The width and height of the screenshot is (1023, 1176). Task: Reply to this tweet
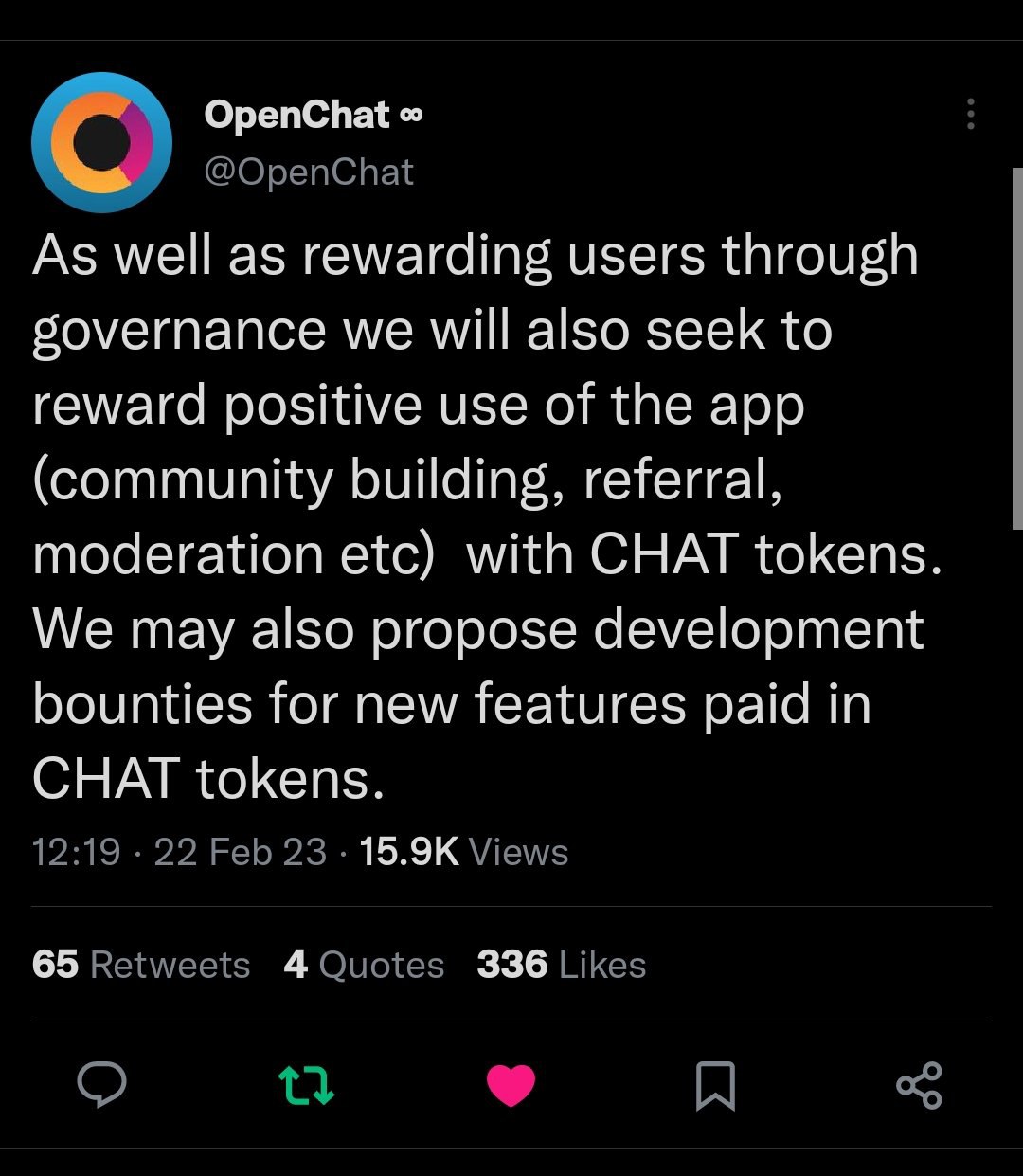coord(101,1085)
